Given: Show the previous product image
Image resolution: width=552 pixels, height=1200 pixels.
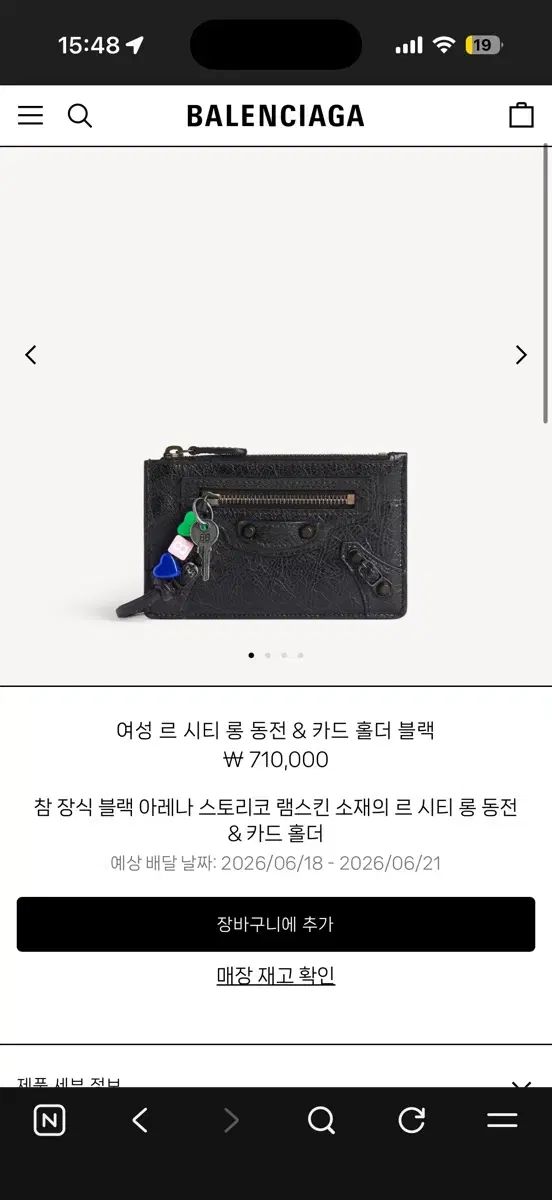Looking at the screenshot, I should (x=31, y=354).
